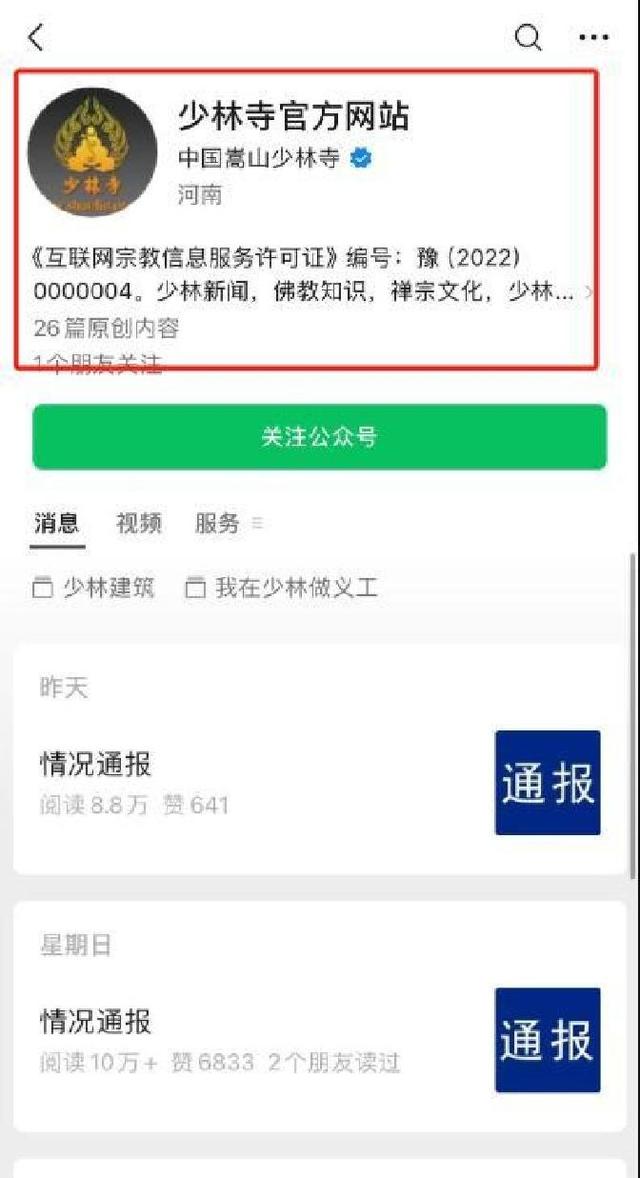Select the 消息 tab

(57, 523)
